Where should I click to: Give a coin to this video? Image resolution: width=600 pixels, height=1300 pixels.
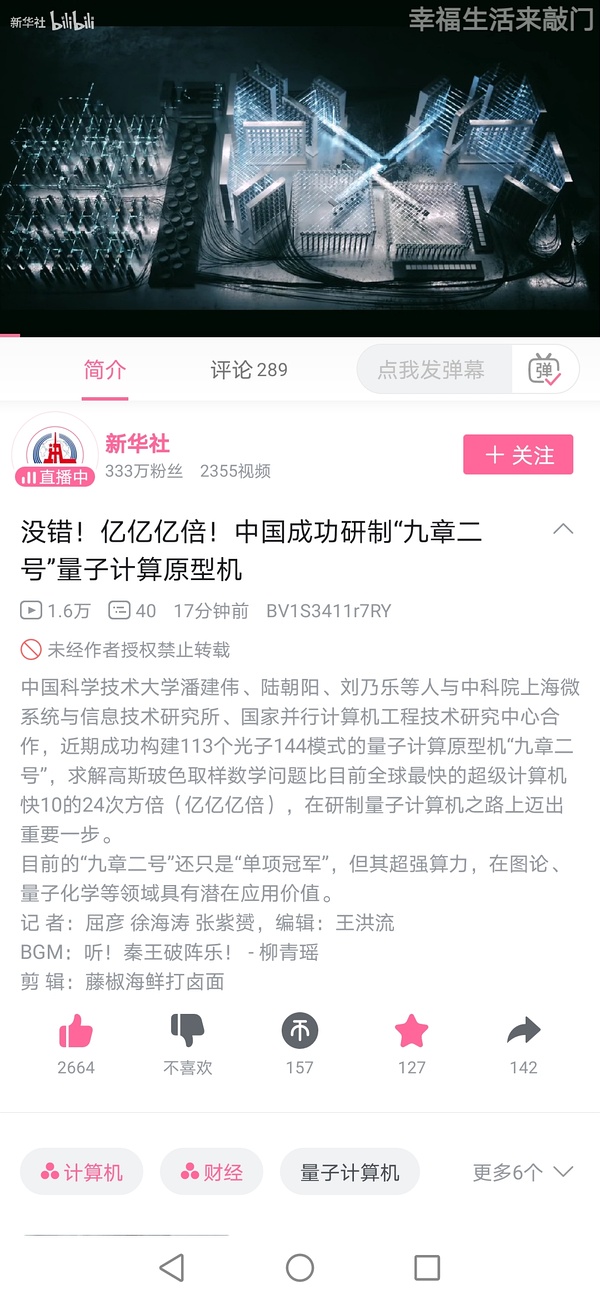pos(300,1031)
